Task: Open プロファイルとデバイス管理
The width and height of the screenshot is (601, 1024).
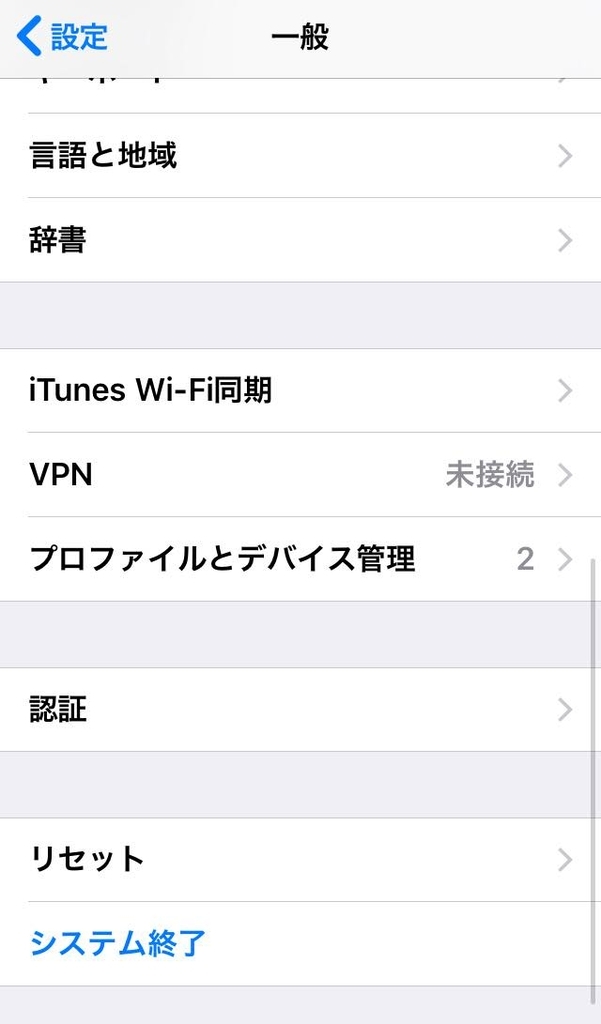Action: 300,559
